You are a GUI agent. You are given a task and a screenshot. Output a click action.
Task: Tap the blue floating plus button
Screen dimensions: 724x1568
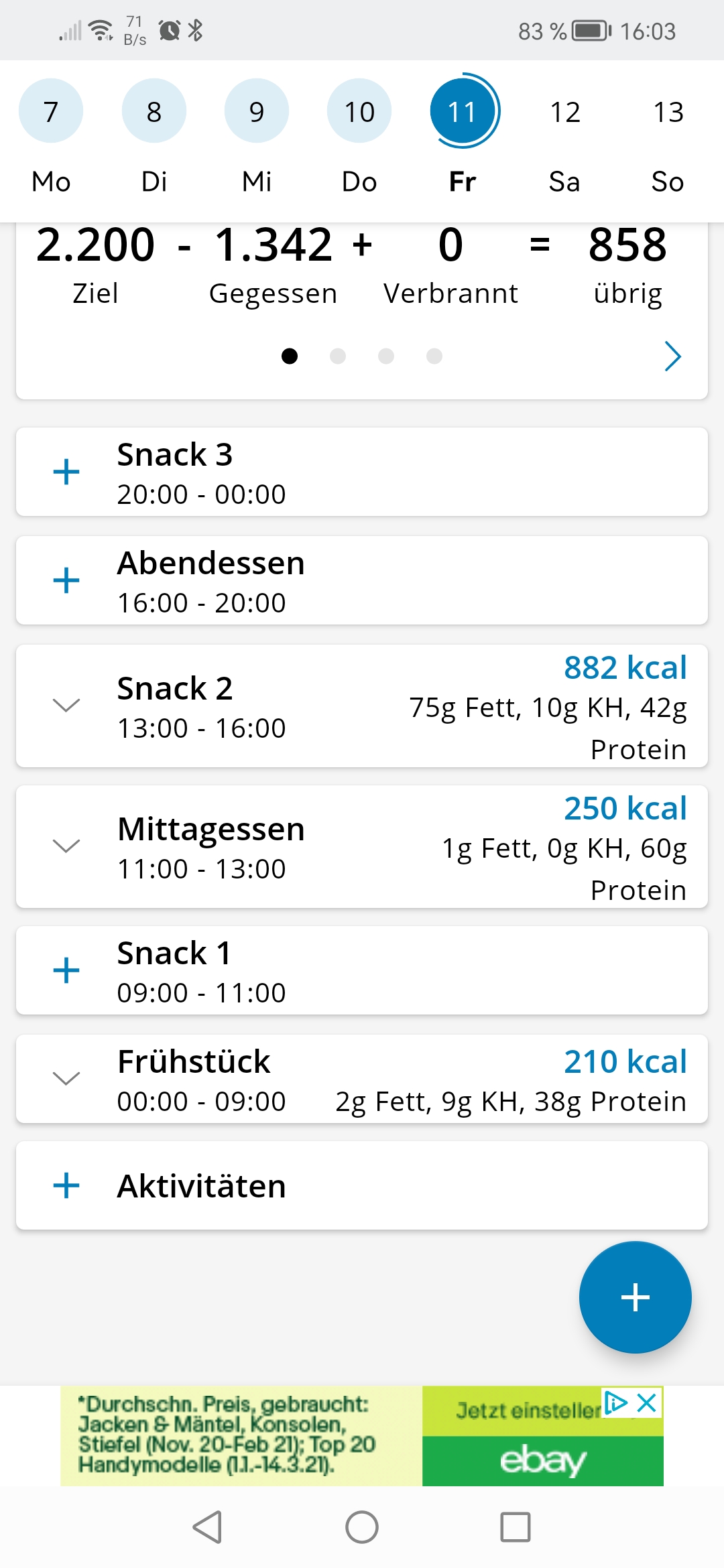[635, 1297]
